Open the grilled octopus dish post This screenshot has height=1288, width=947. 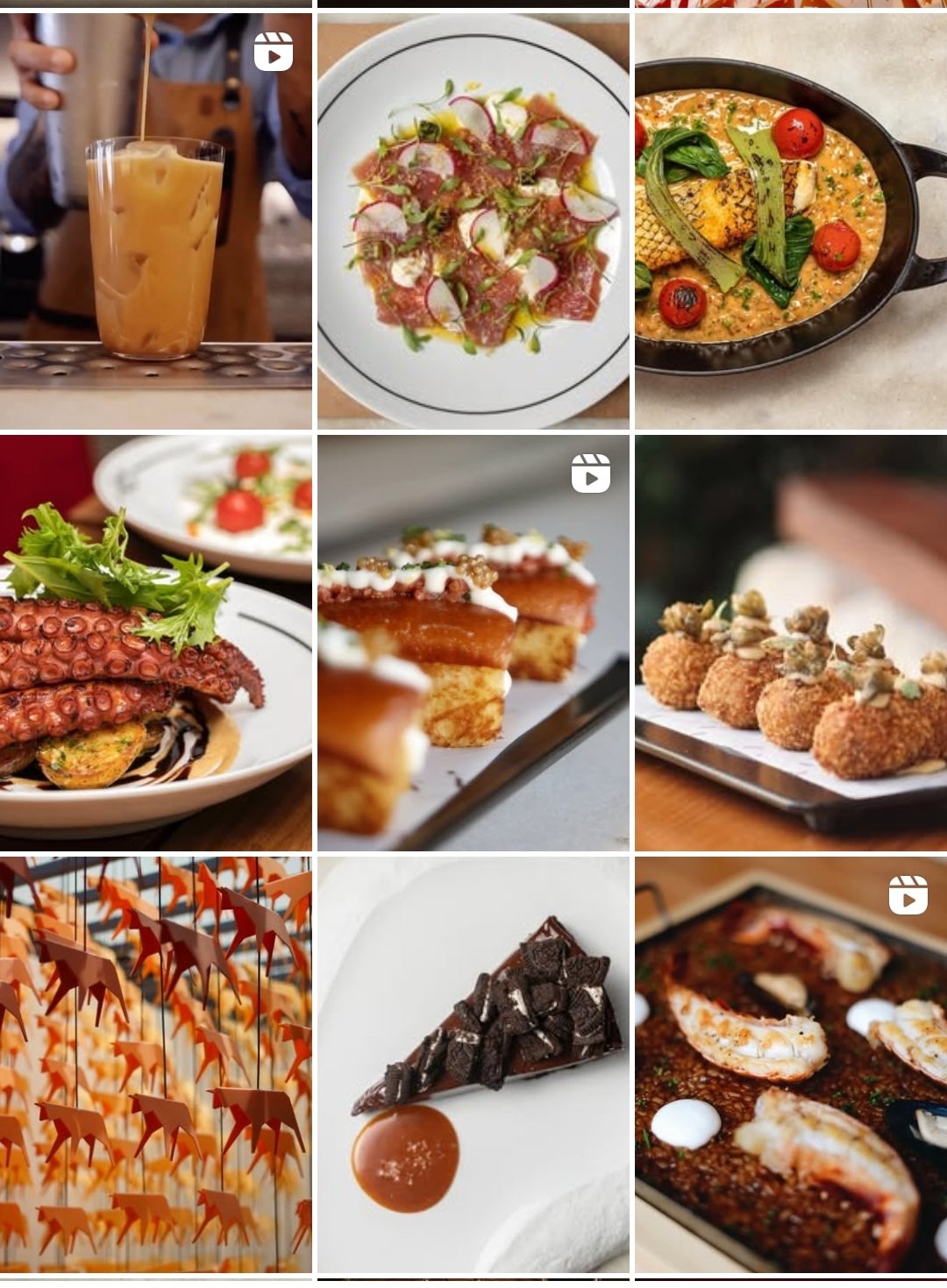click(x=155, y=643)
